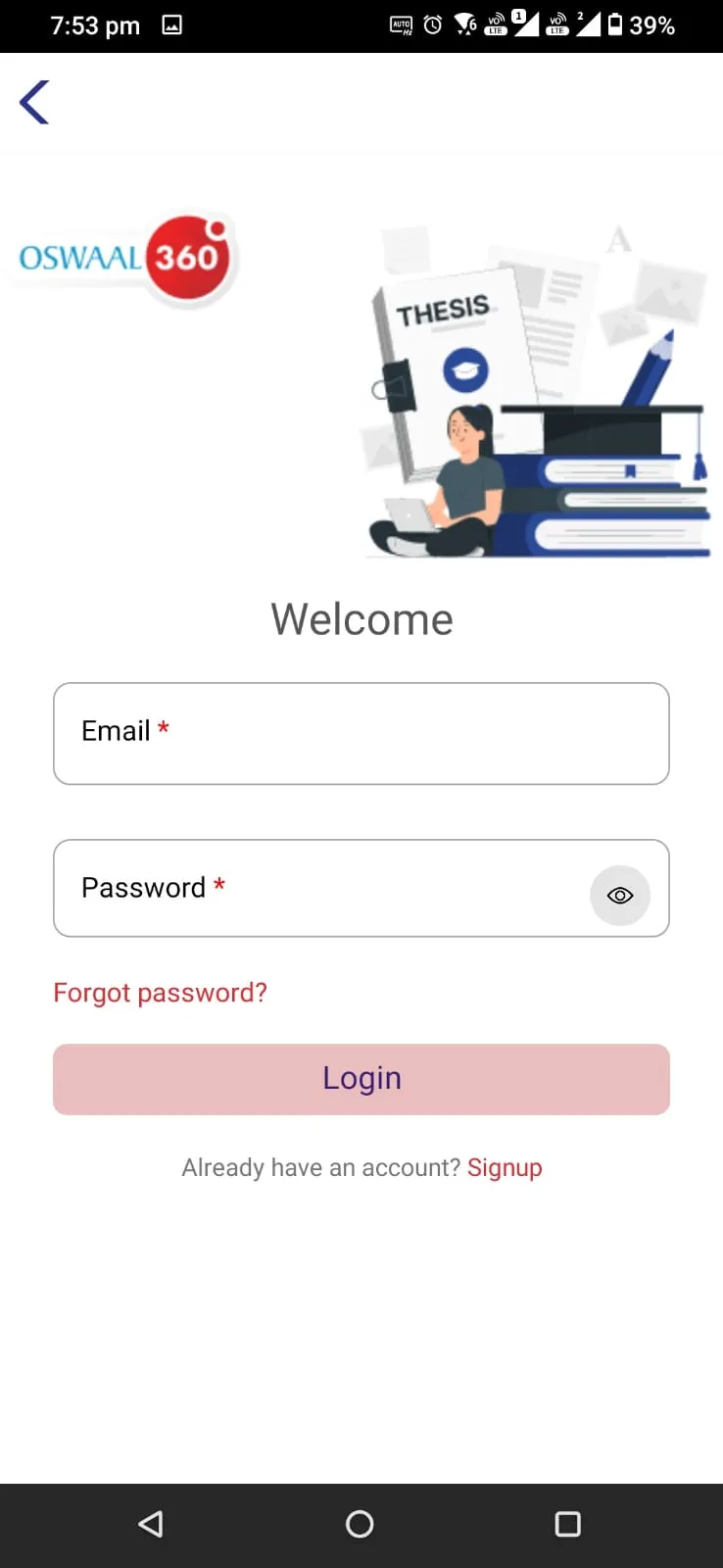
Task: Tap the alarm clock icon in status bar
Action: [x=431, y=24]
